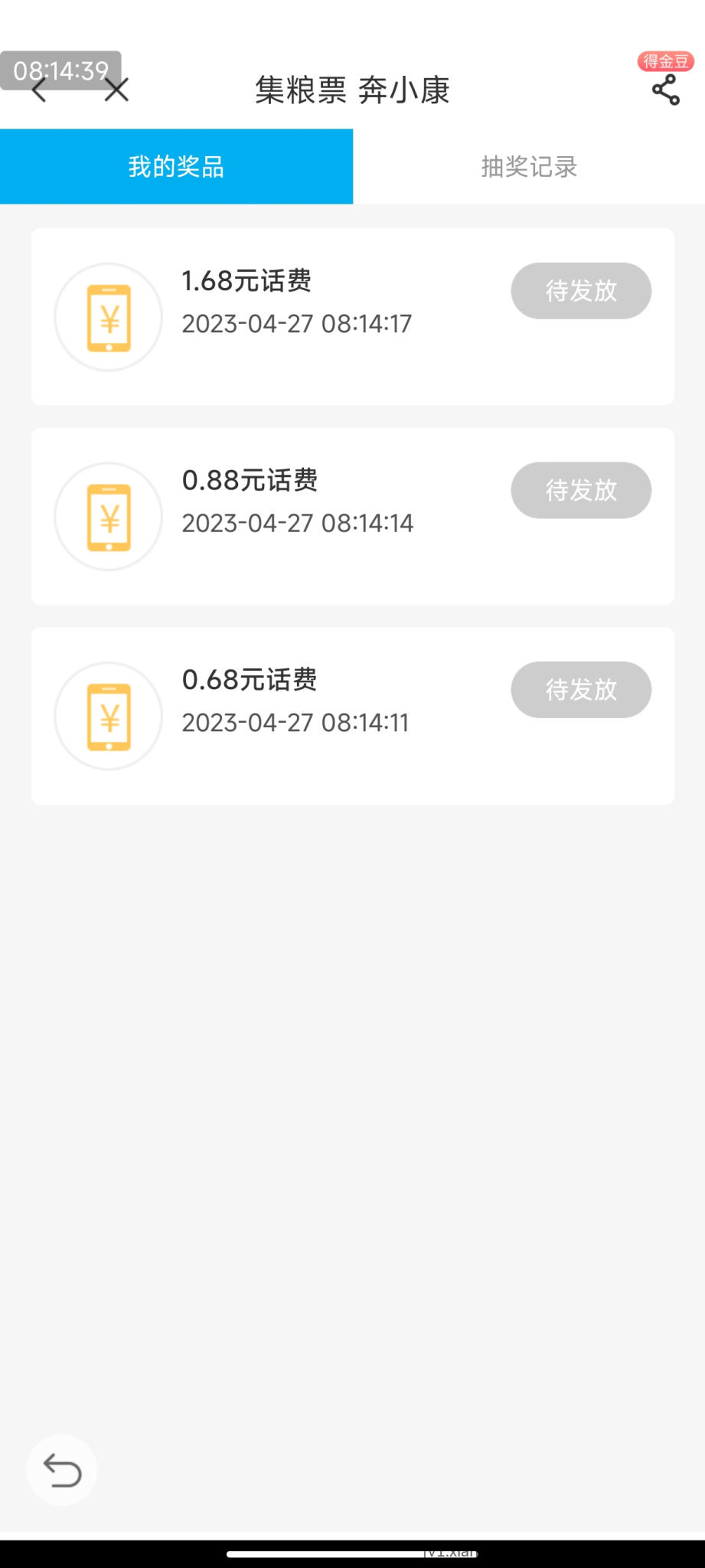Open the 抽奖记录 tab

(529, 166)
